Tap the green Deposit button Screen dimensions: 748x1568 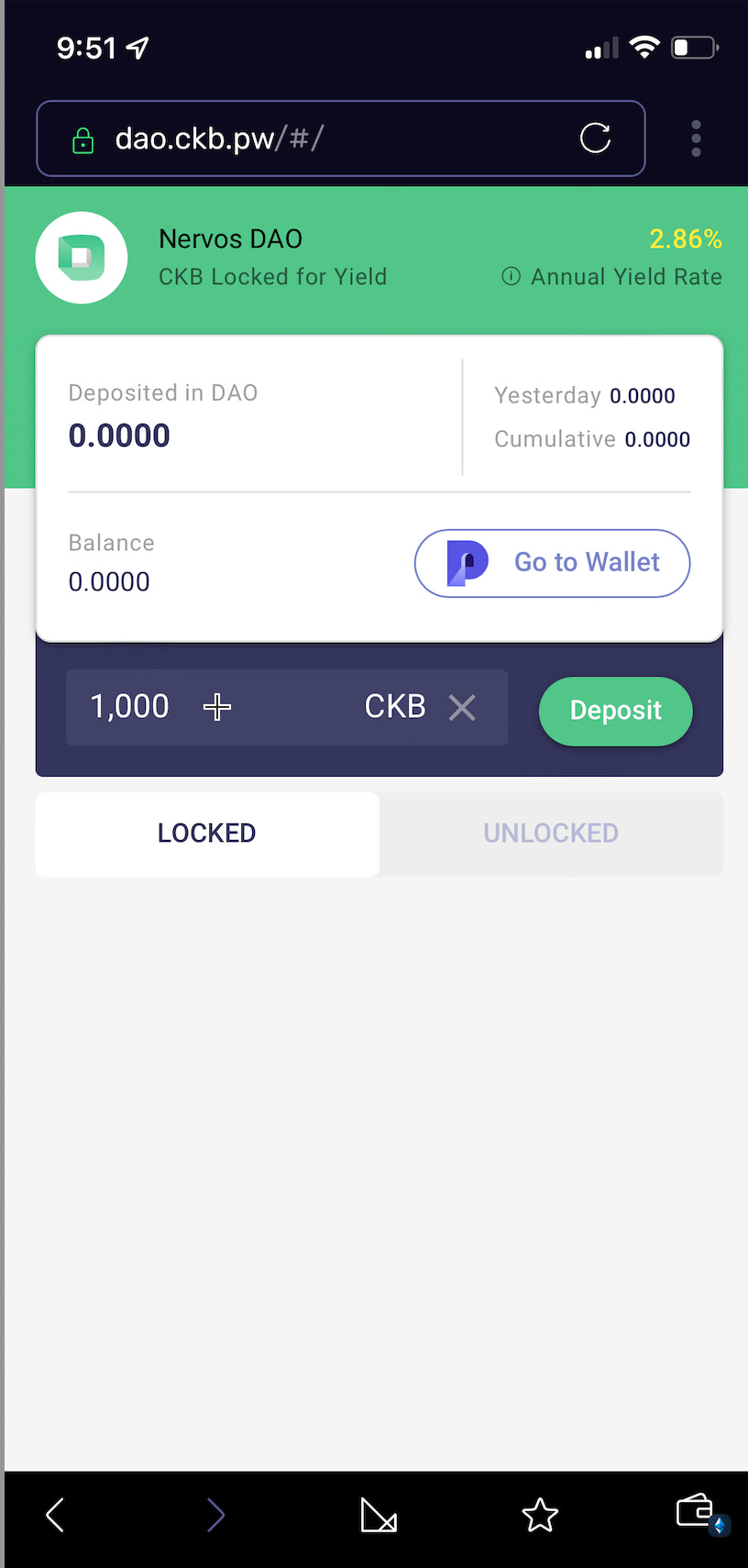pos(616,711)
